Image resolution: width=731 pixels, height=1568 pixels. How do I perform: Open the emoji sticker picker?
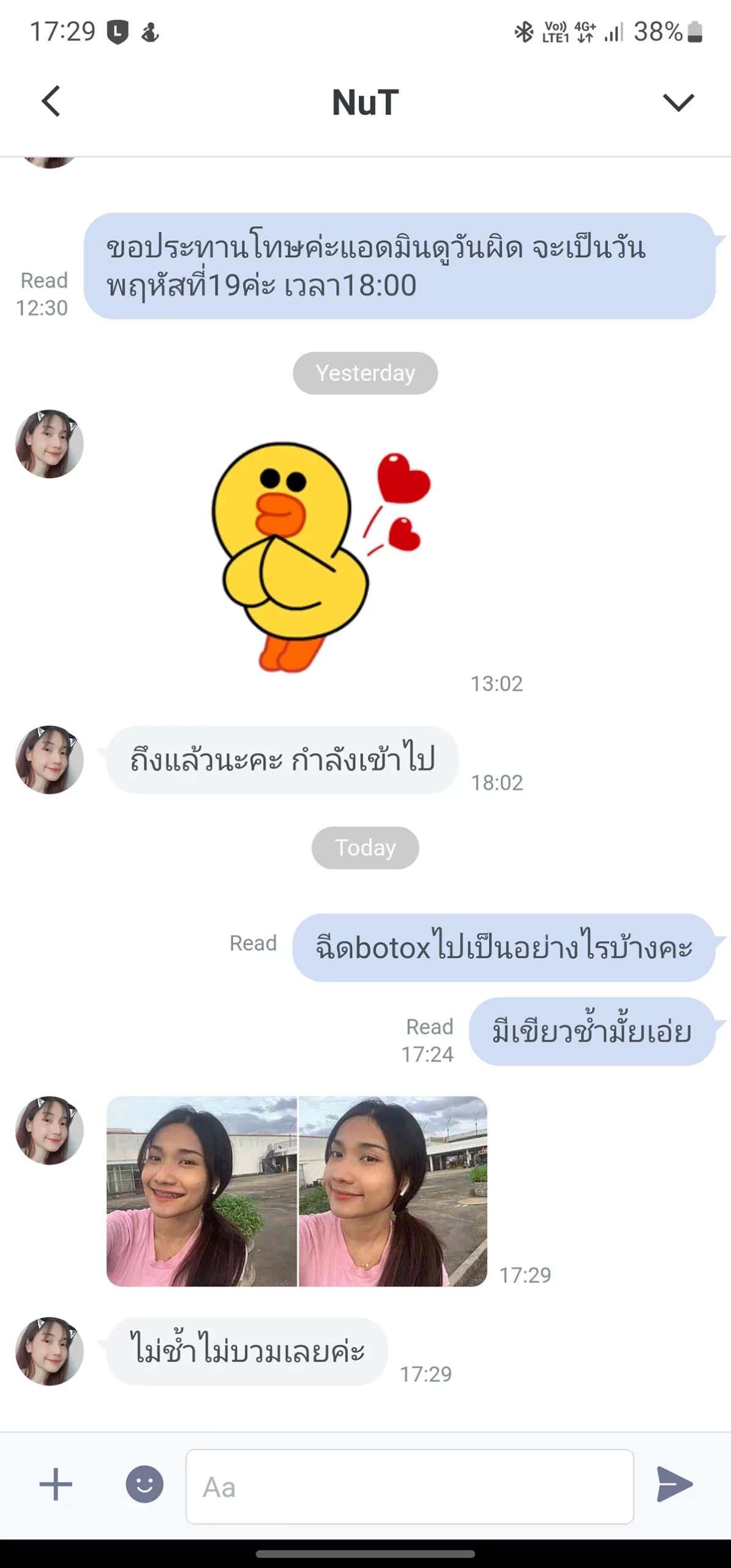click(x=144, y=1484)
